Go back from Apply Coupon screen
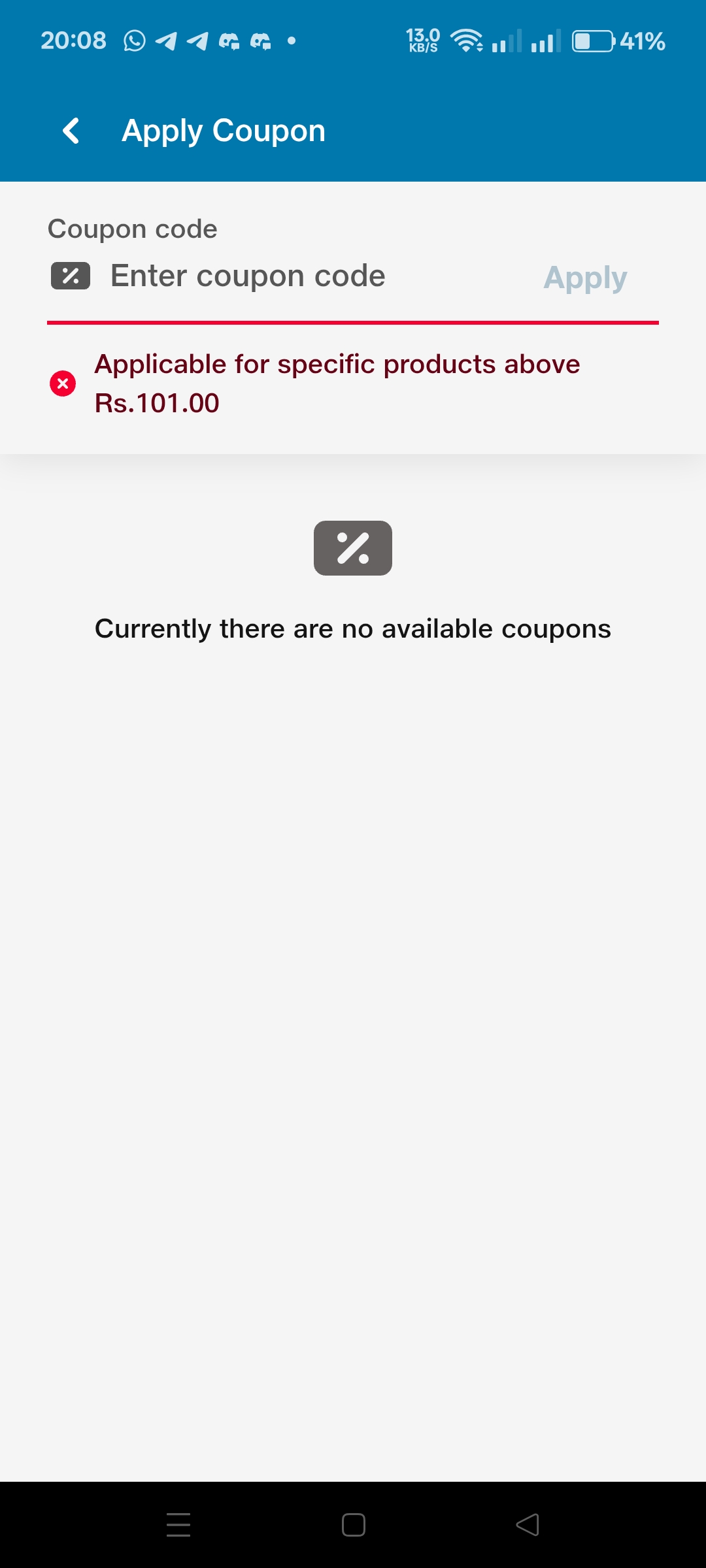The height and width of the screenshot is (1568, 706). pyautogui.click(x=71, y=131)
